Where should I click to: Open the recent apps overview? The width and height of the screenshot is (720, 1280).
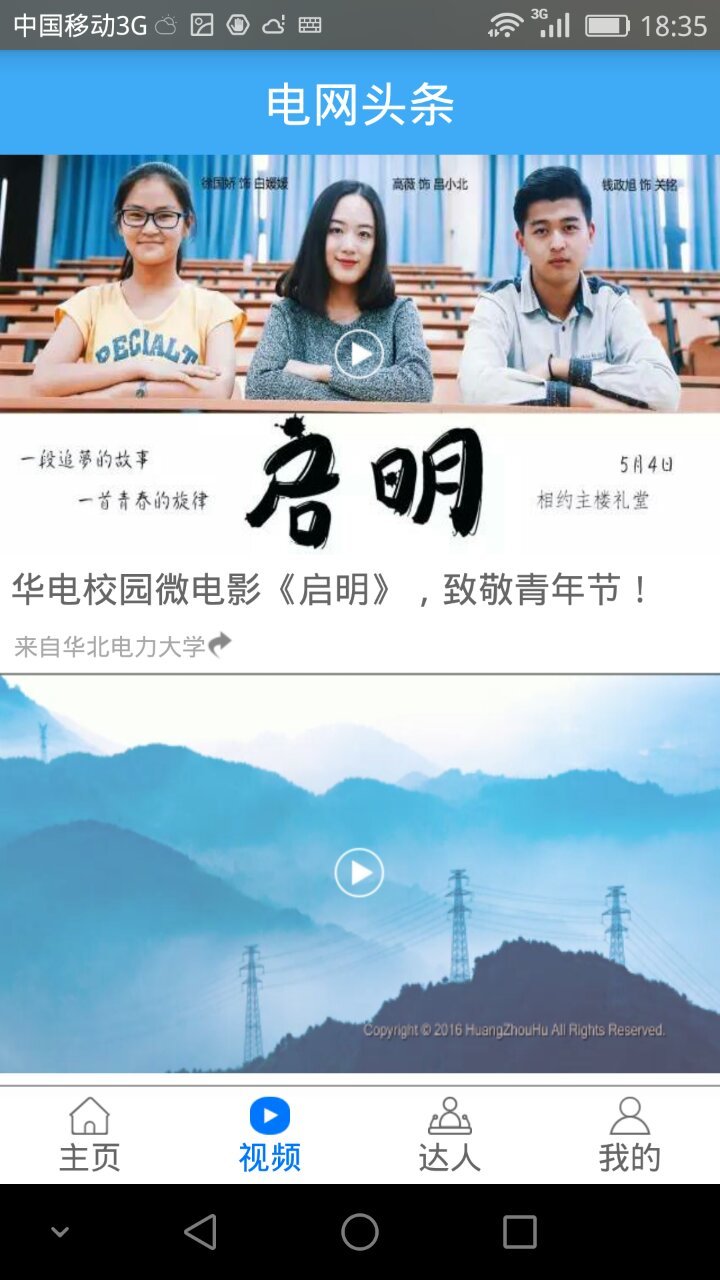519,1232
